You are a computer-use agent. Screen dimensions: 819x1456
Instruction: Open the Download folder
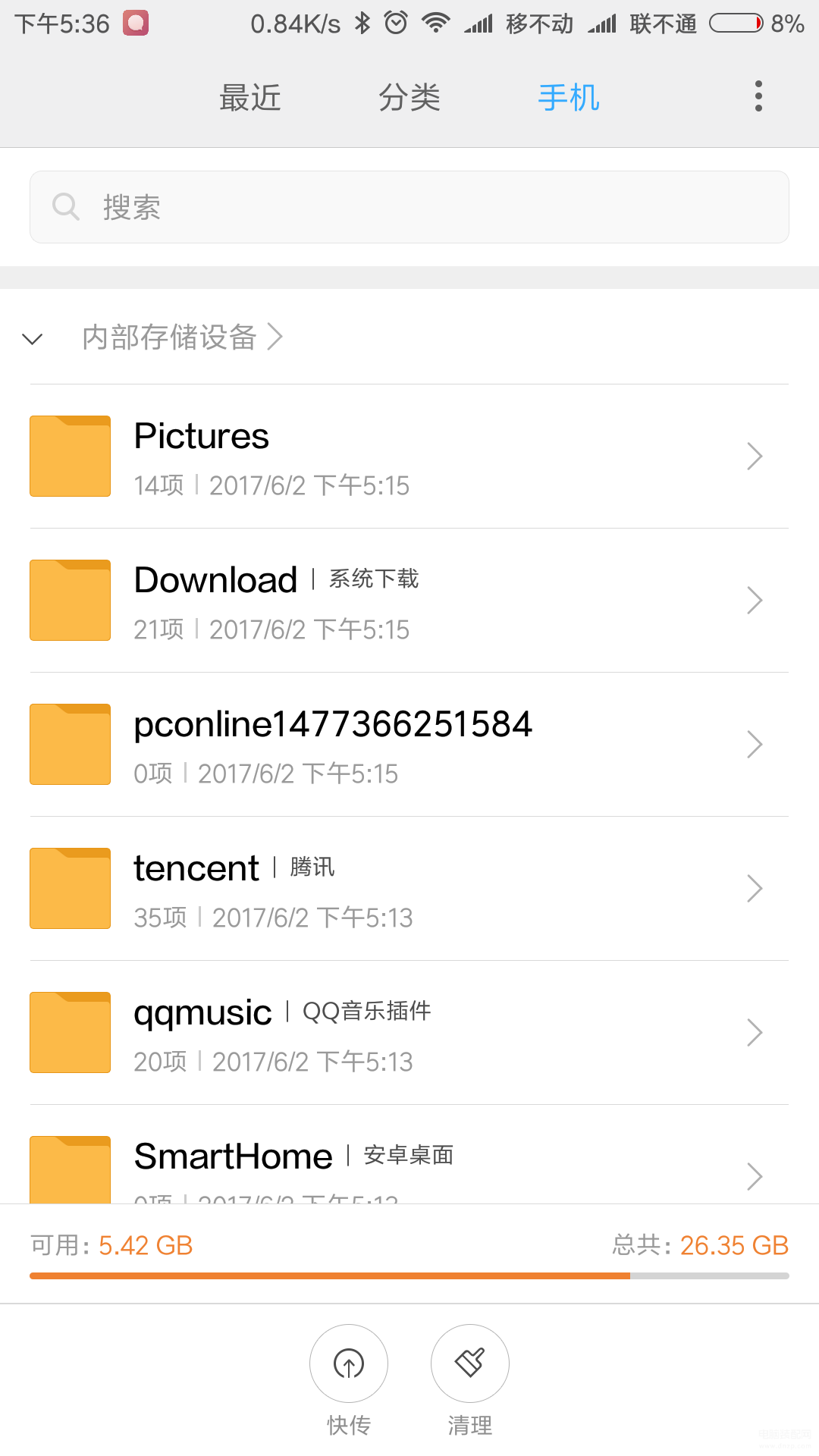pos(409,601)
